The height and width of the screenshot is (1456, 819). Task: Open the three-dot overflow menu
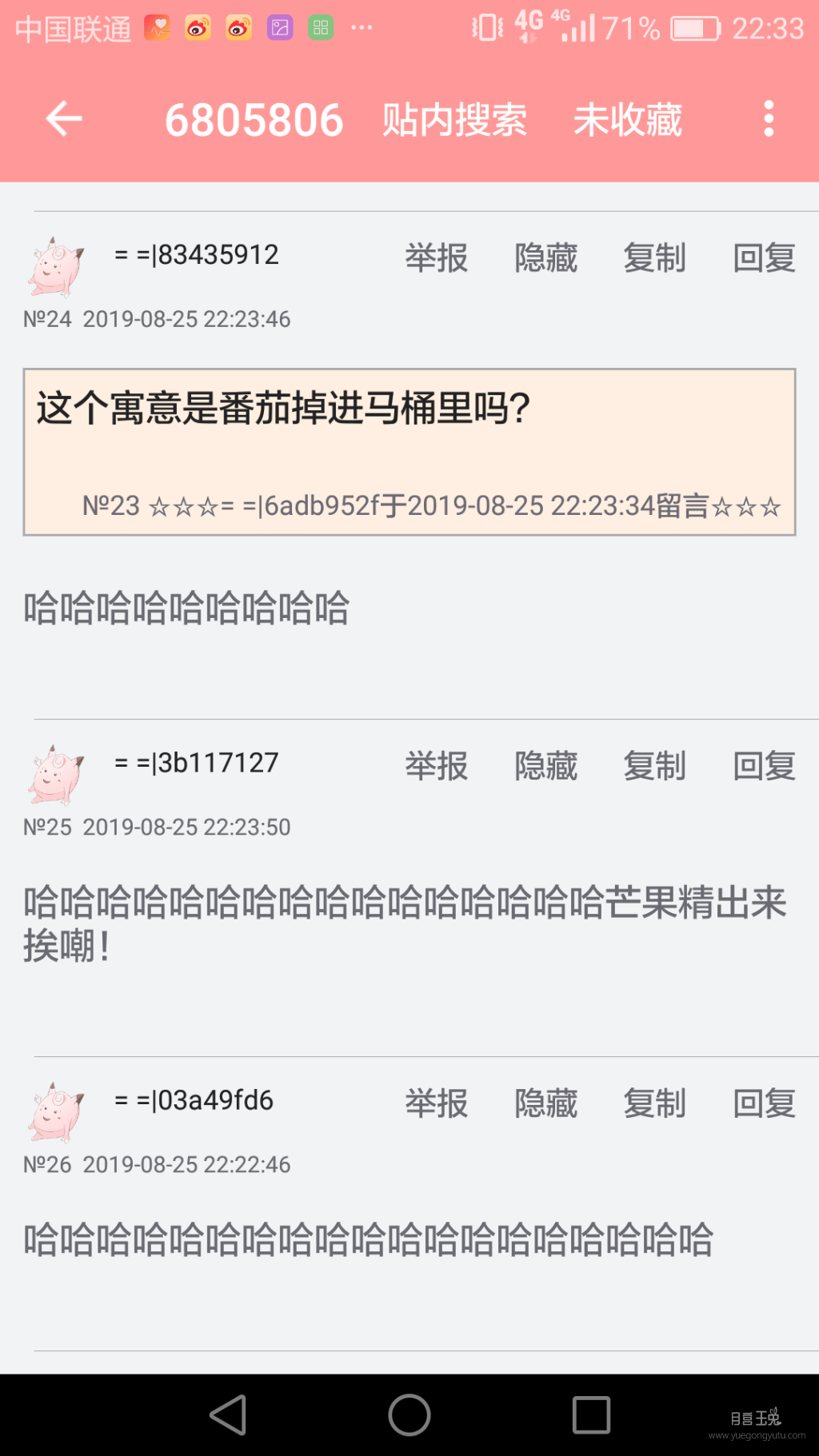pyautogui.click(x=769, y=118)
